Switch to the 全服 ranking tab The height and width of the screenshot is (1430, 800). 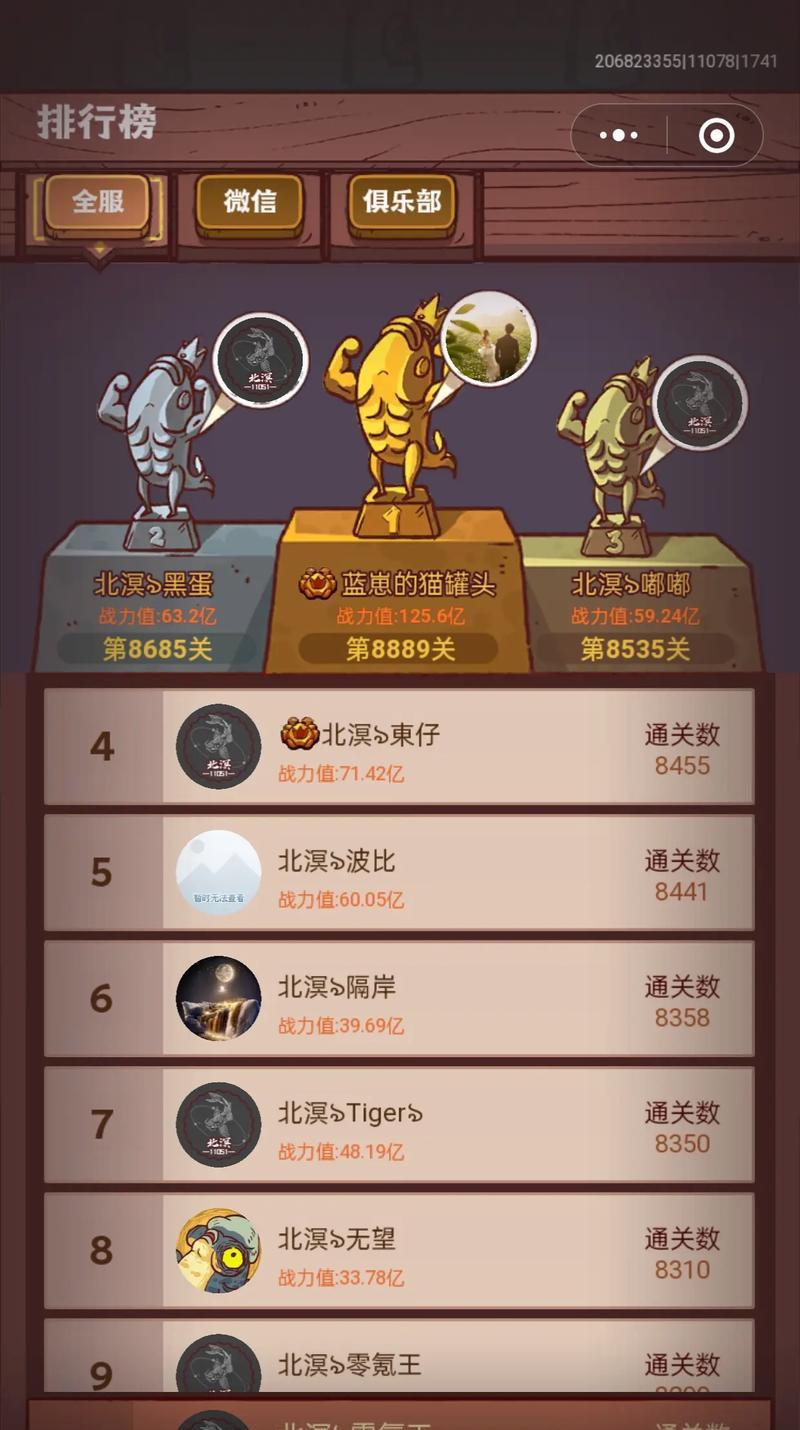tap(97, 202)
